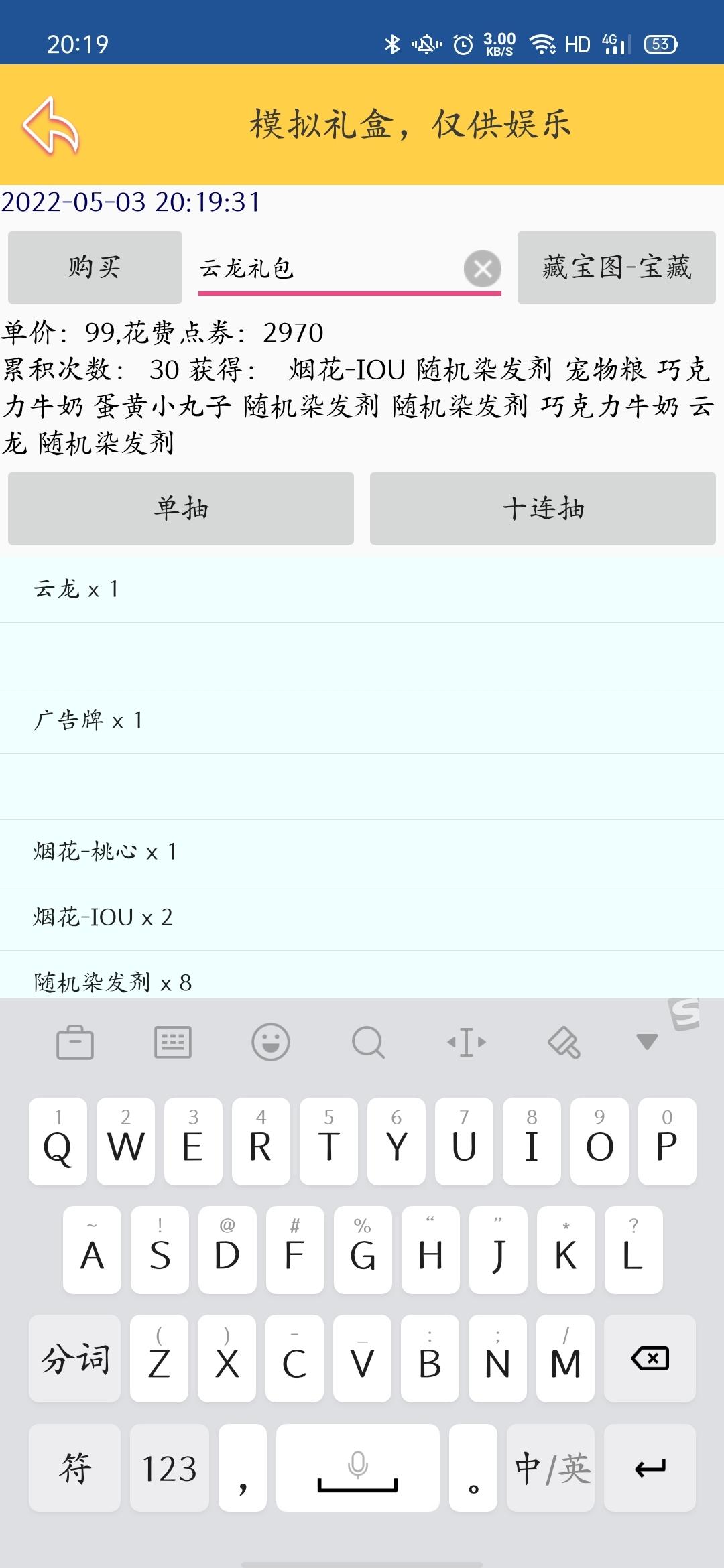Open the 藏宝图-宝藏 button
This screenshot has width=724, height=1568.
[x=617, y=267]
